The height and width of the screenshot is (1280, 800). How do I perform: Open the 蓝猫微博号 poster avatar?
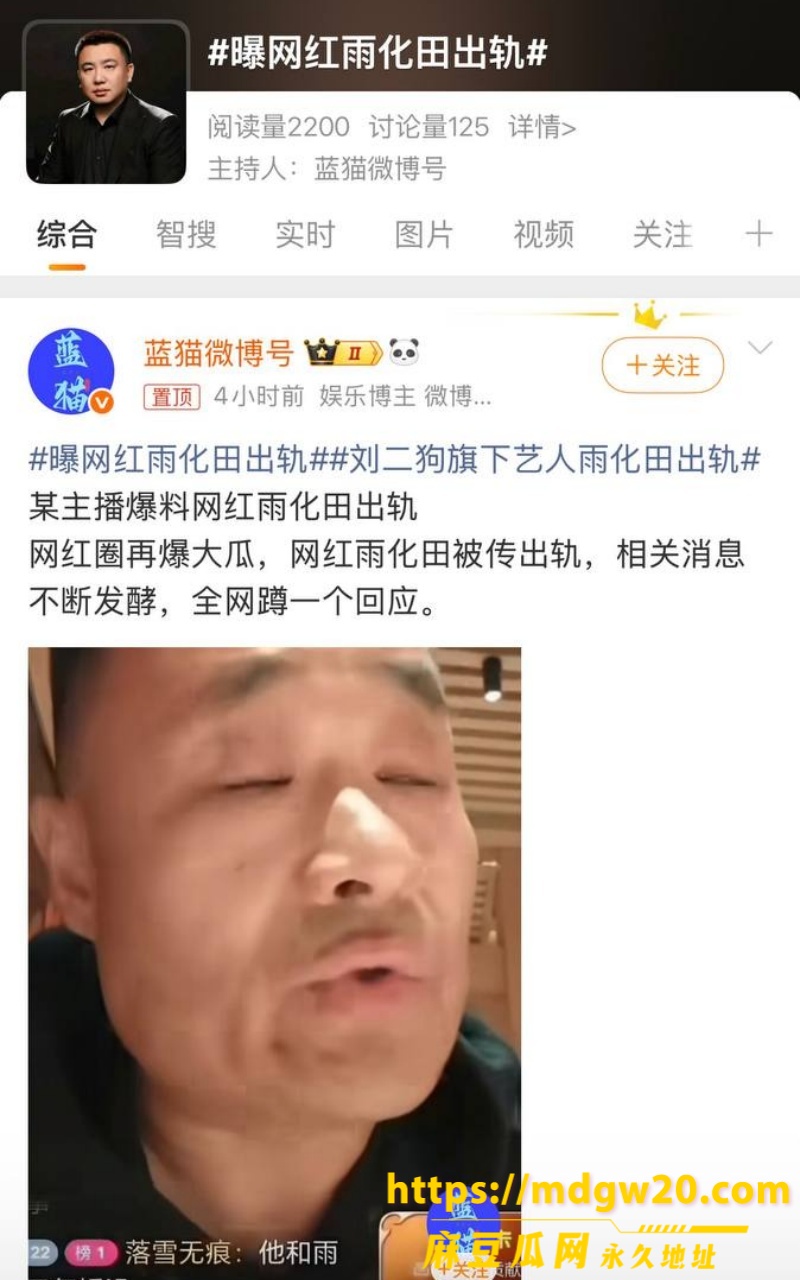point(71,371)
